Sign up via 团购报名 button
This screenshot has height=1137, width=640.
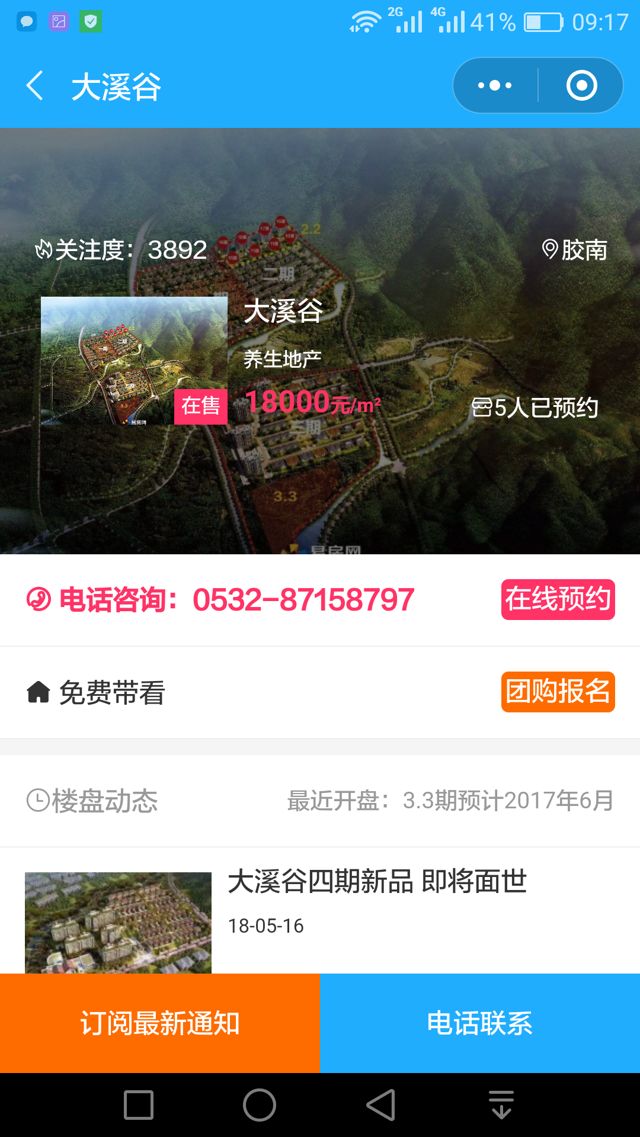pos(557,692)
